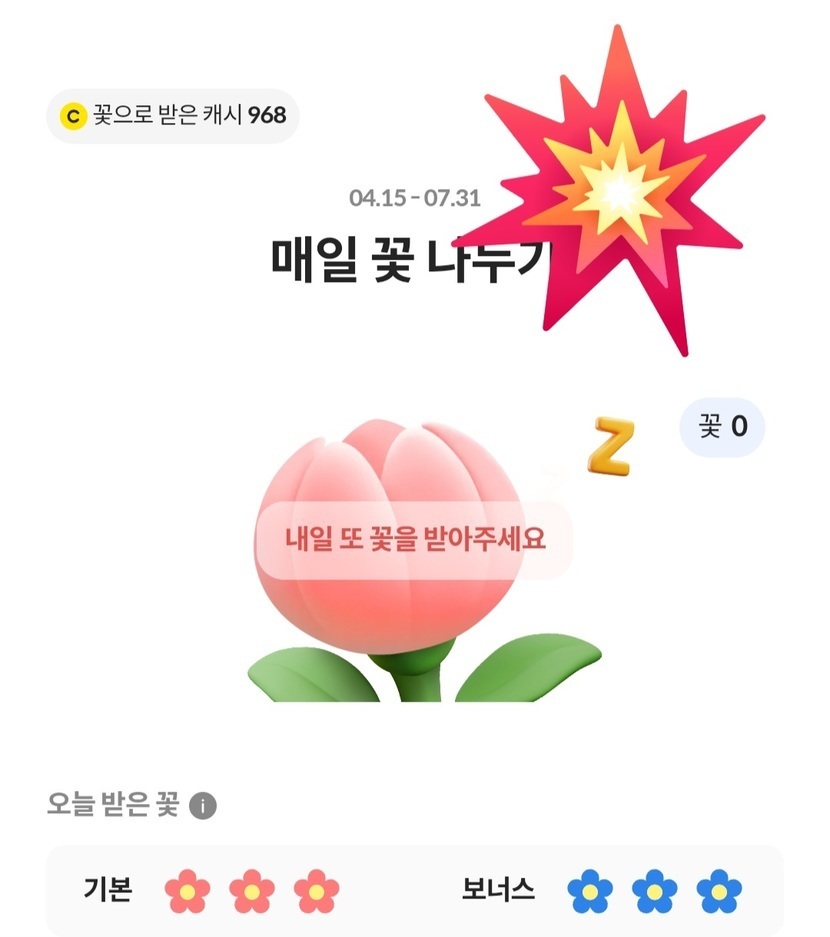Open the 꽃으로 받은 캐시 968 chip
830x937 pixels.
173,116
